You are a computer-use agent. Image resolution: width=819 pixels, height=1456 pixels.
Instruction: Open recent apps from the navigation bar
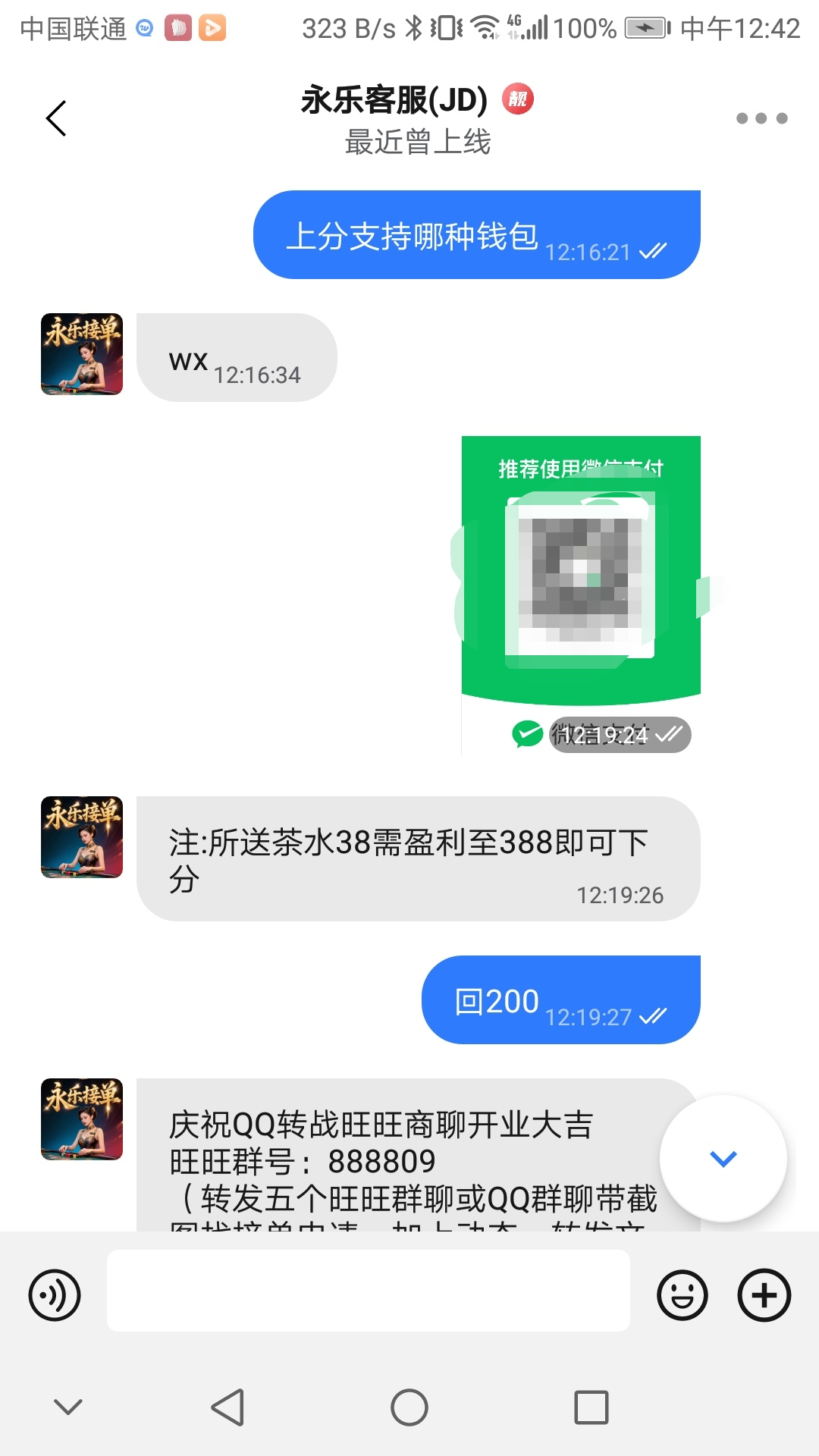point(591,1407)
